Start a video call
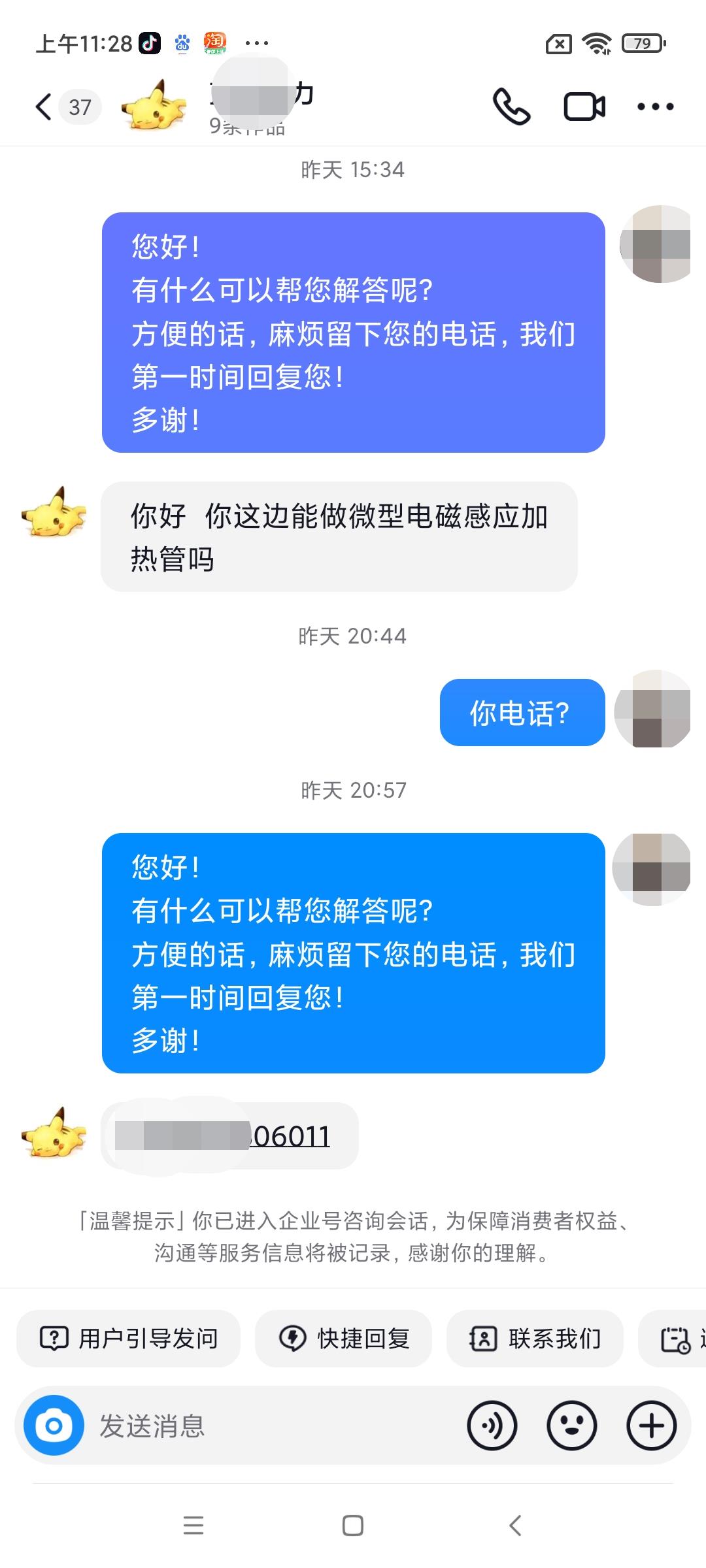 pos(584,107)
